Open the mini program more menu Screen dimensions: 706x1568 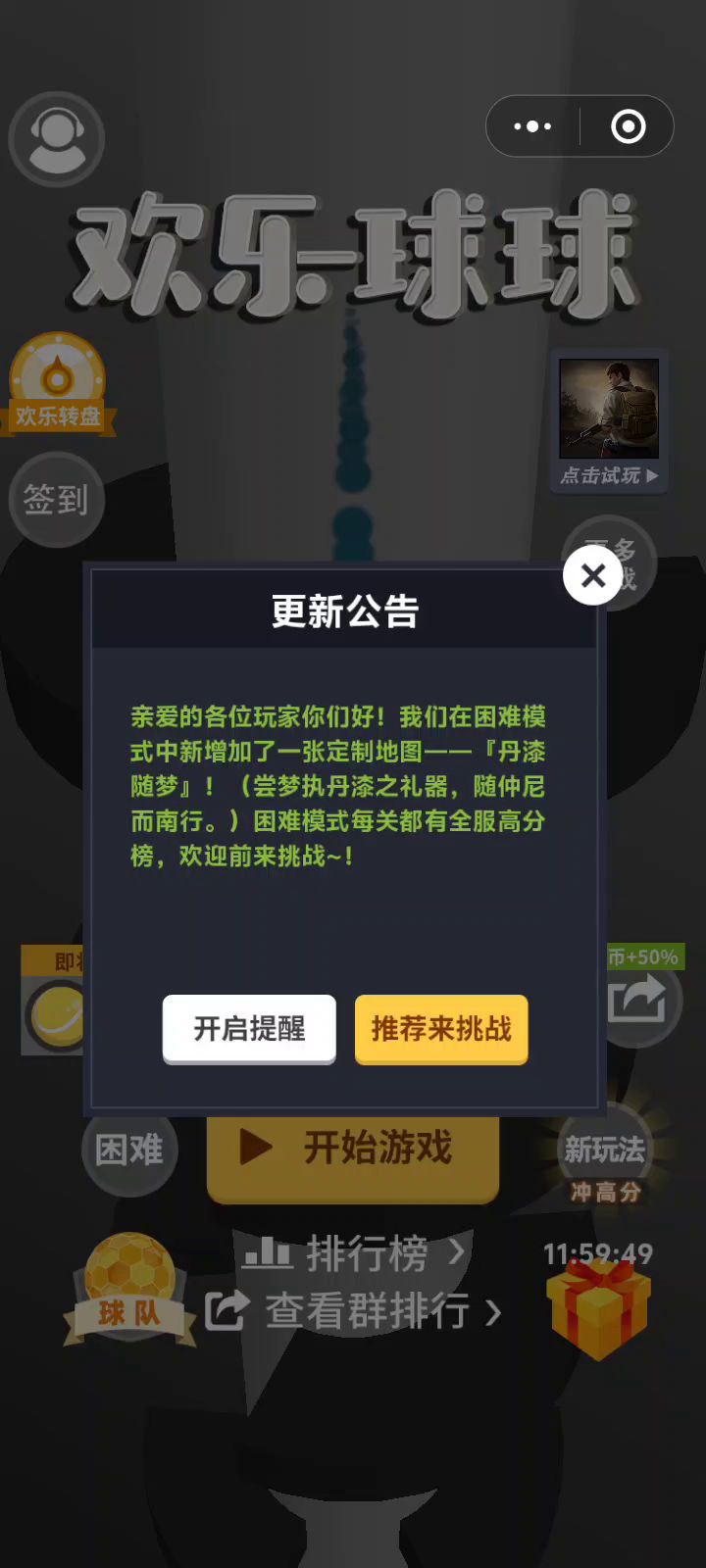coord(532,126)
